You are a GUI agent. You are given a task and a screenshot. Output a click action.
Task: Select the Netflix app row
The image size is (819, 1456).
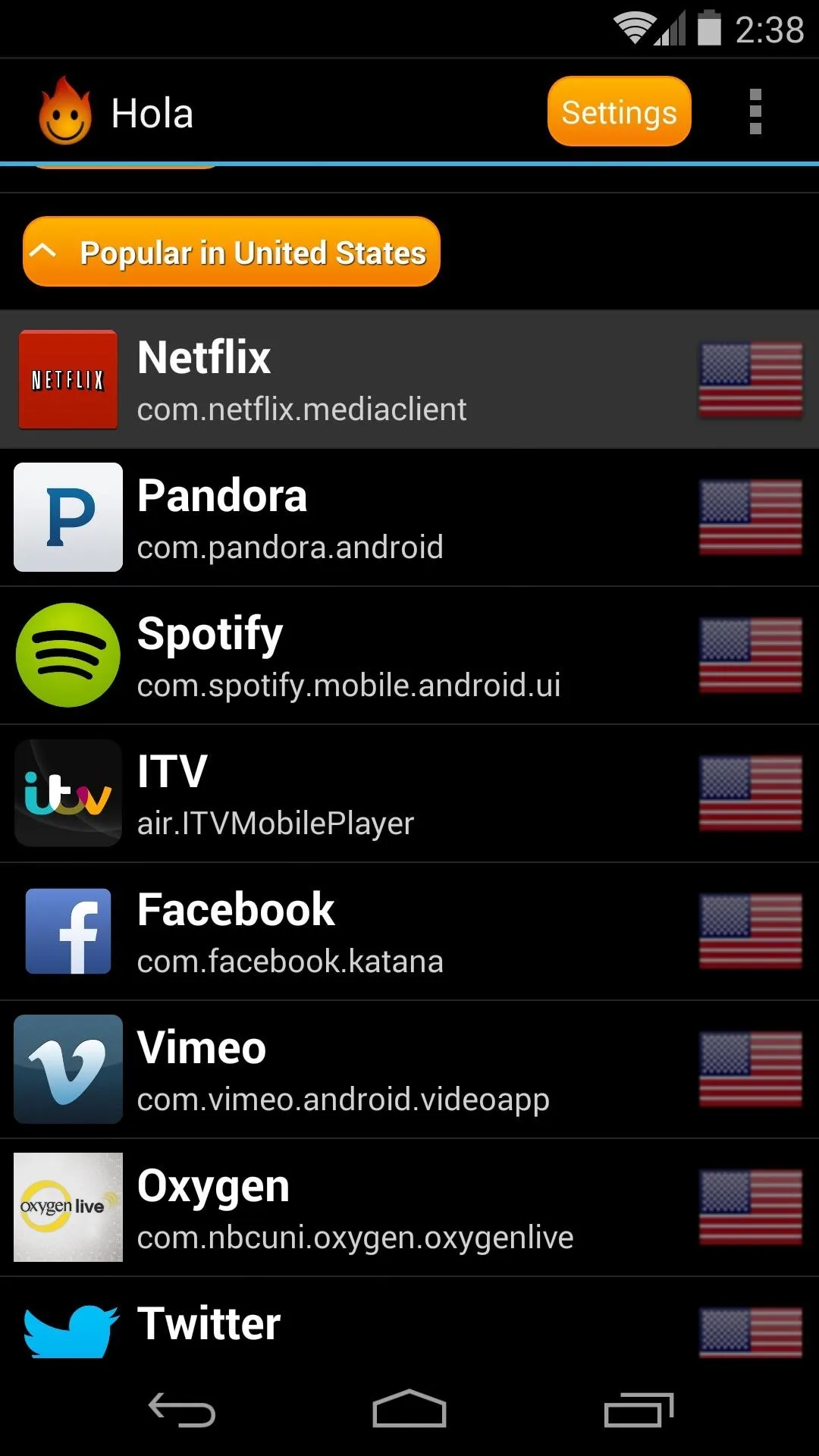(x=409, y=379)
